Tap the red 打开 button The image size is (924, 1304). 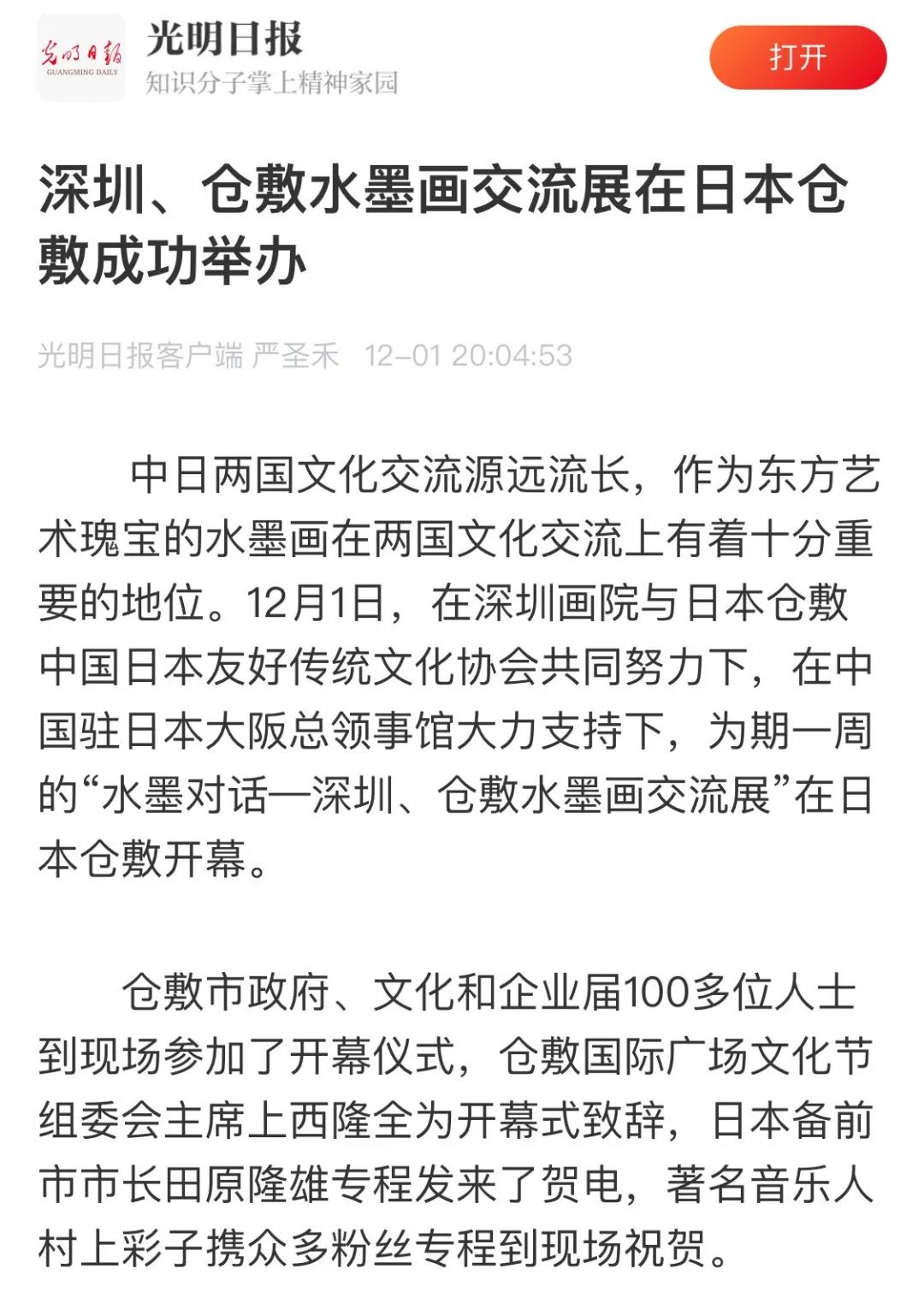point(797,57)
